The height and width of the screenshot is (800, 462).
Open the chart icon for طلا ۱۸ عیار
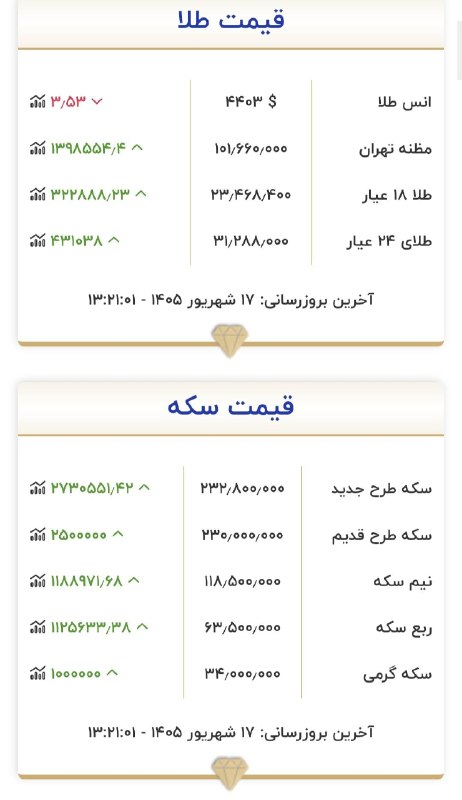click(38, 194)
